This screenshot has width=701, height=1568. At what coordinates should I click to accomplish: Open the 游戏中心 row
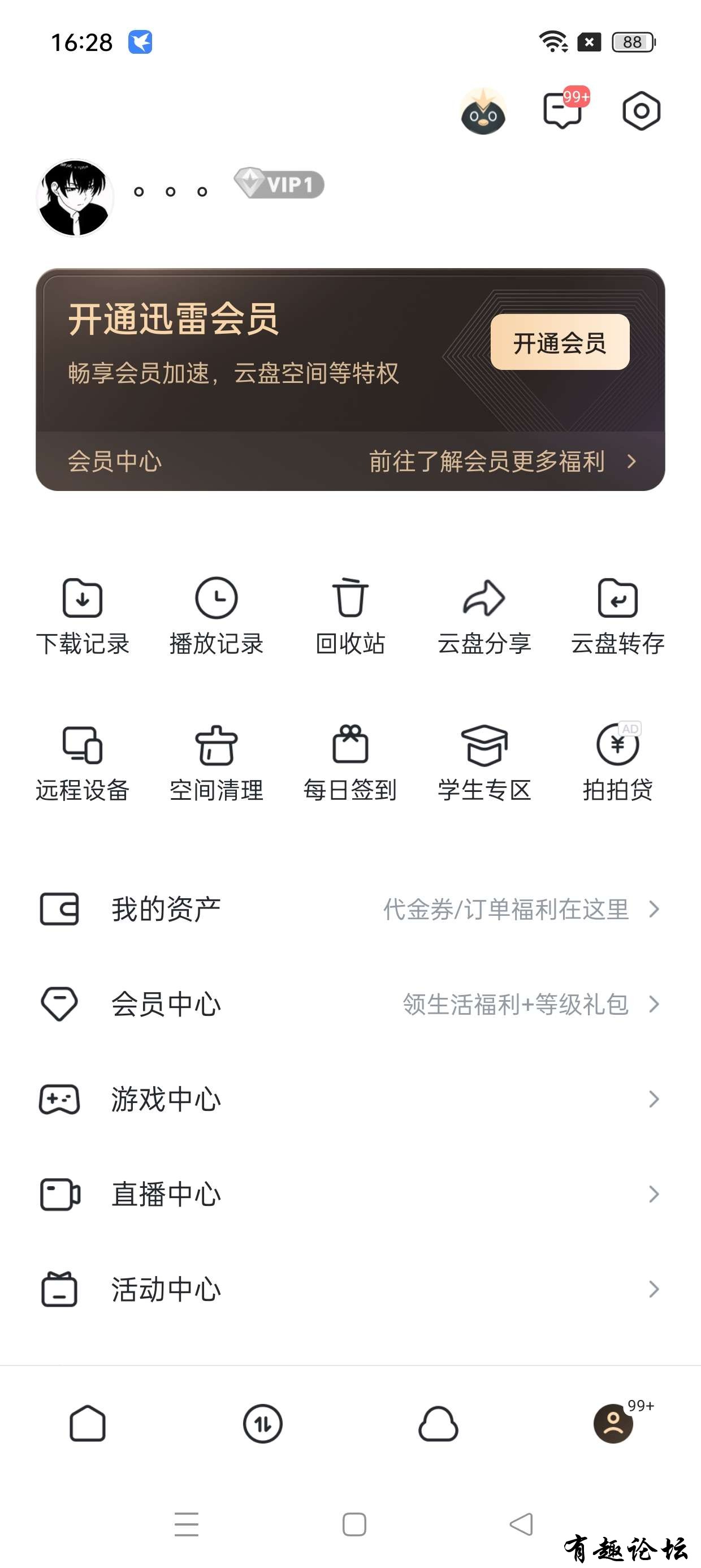pyautogui.click(x=350, y=1099)
